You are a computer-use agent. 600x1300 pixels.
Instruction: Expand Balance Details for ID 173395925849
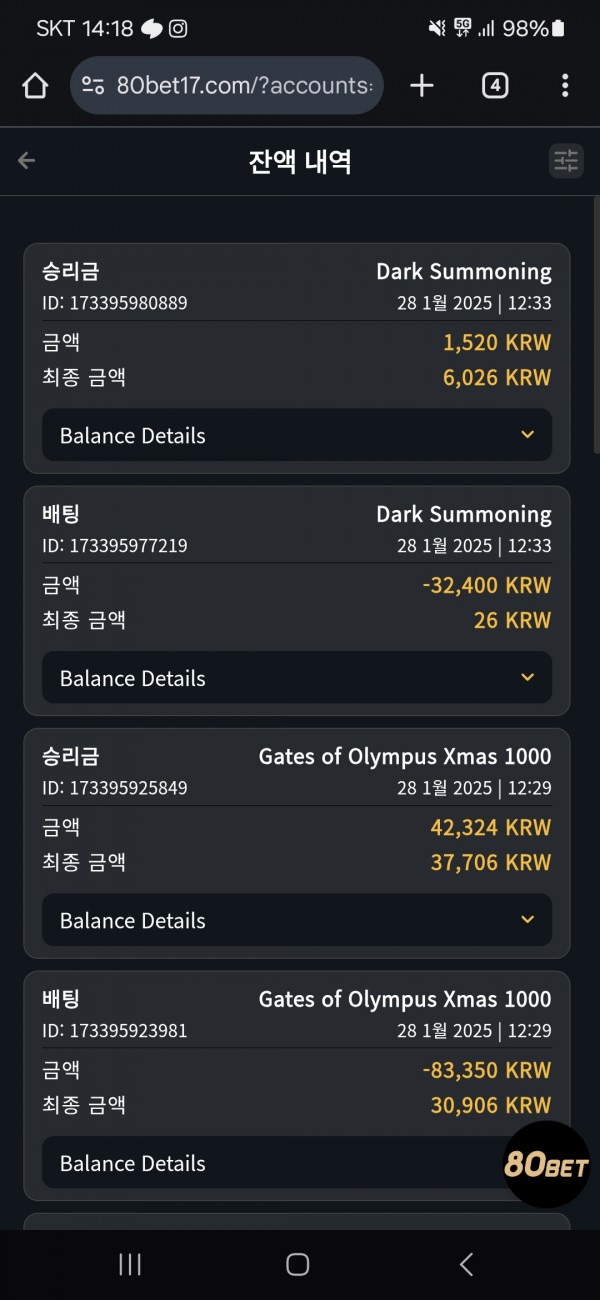[297, 920]
